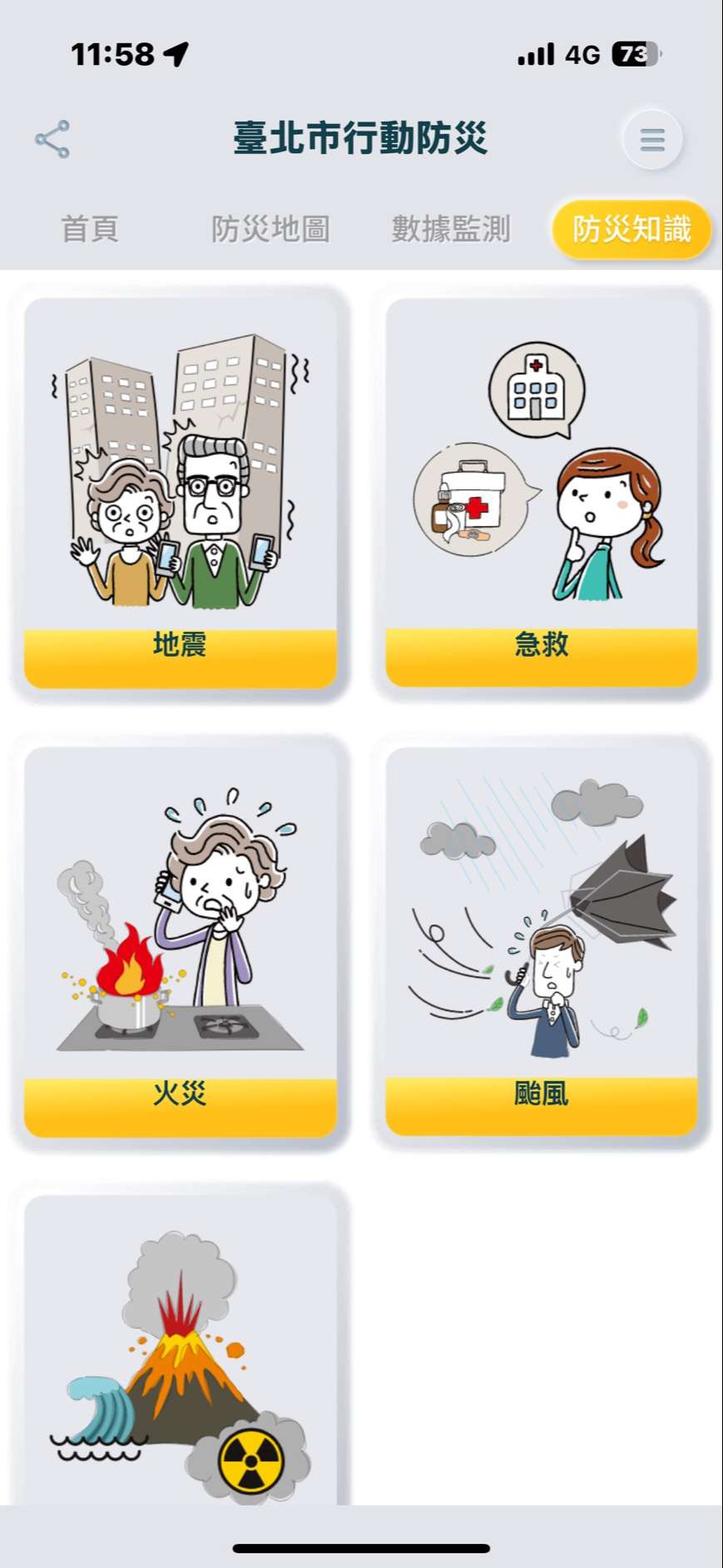This screenshot has width=723, height=1568.
Task: Switch to the 防災地圖 tab
Action: click(270, 229)
